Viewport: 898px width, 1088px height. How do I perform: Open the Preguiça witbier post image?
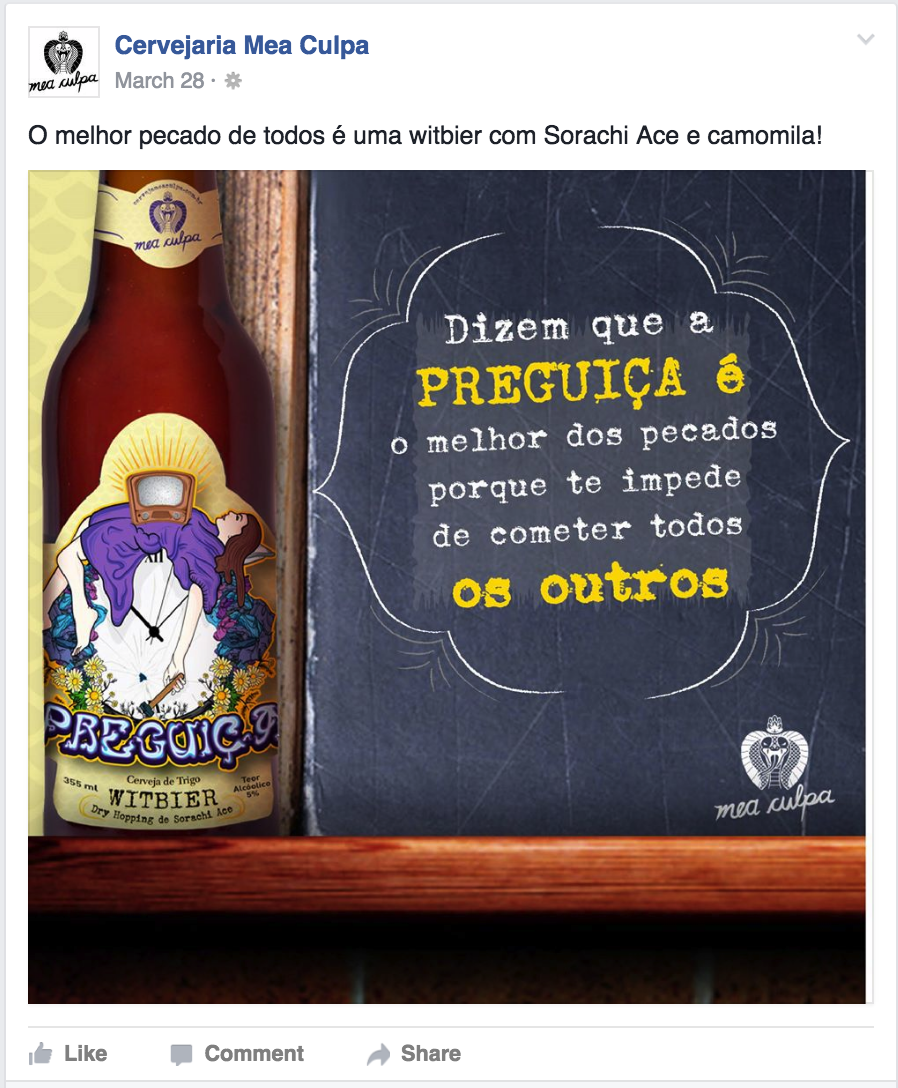(x=447, y=586)
